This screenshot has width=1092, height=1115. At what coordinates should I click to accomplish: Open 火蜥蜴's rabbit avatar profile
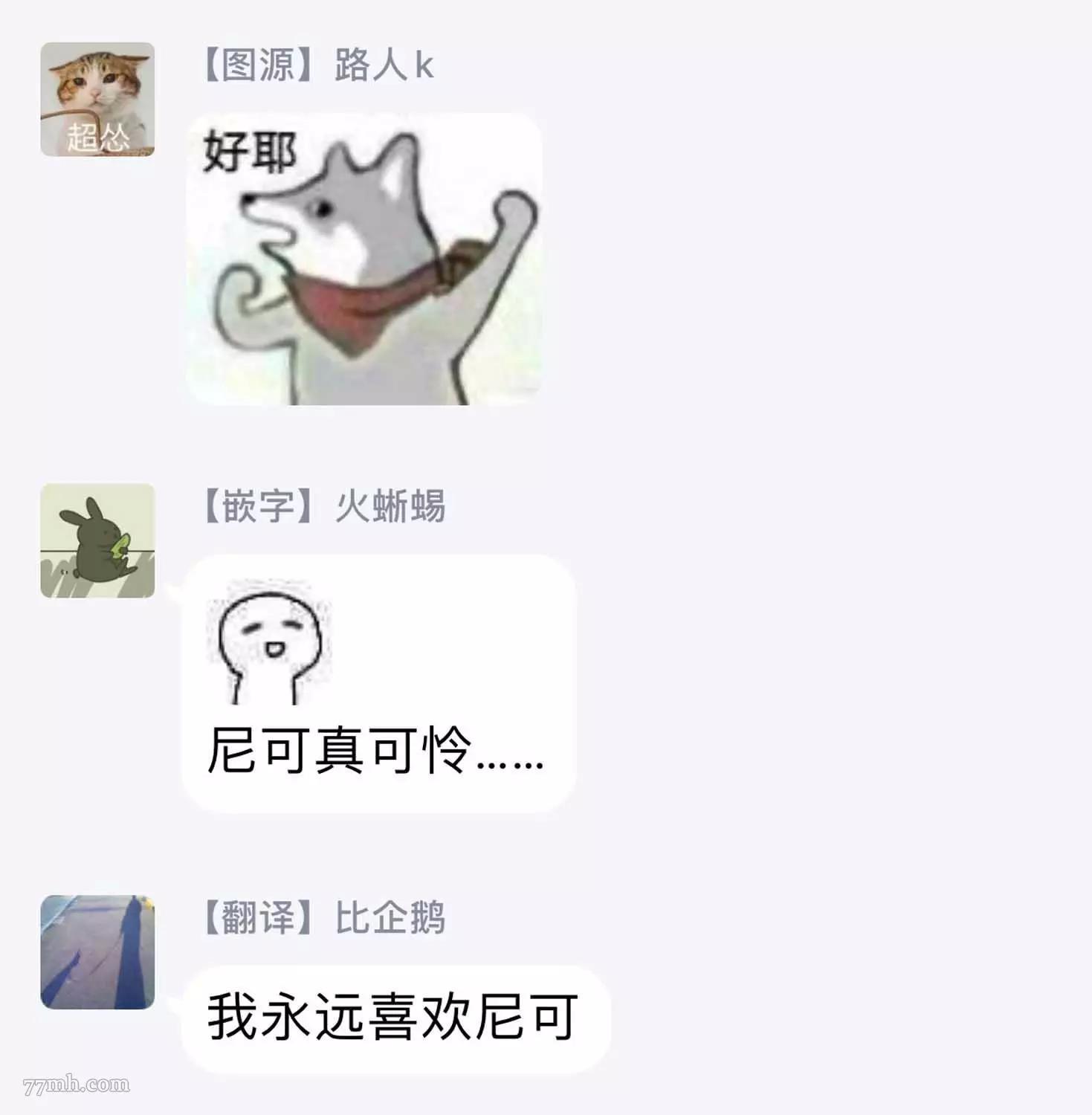pyautogui.click(x=97, y=540)
